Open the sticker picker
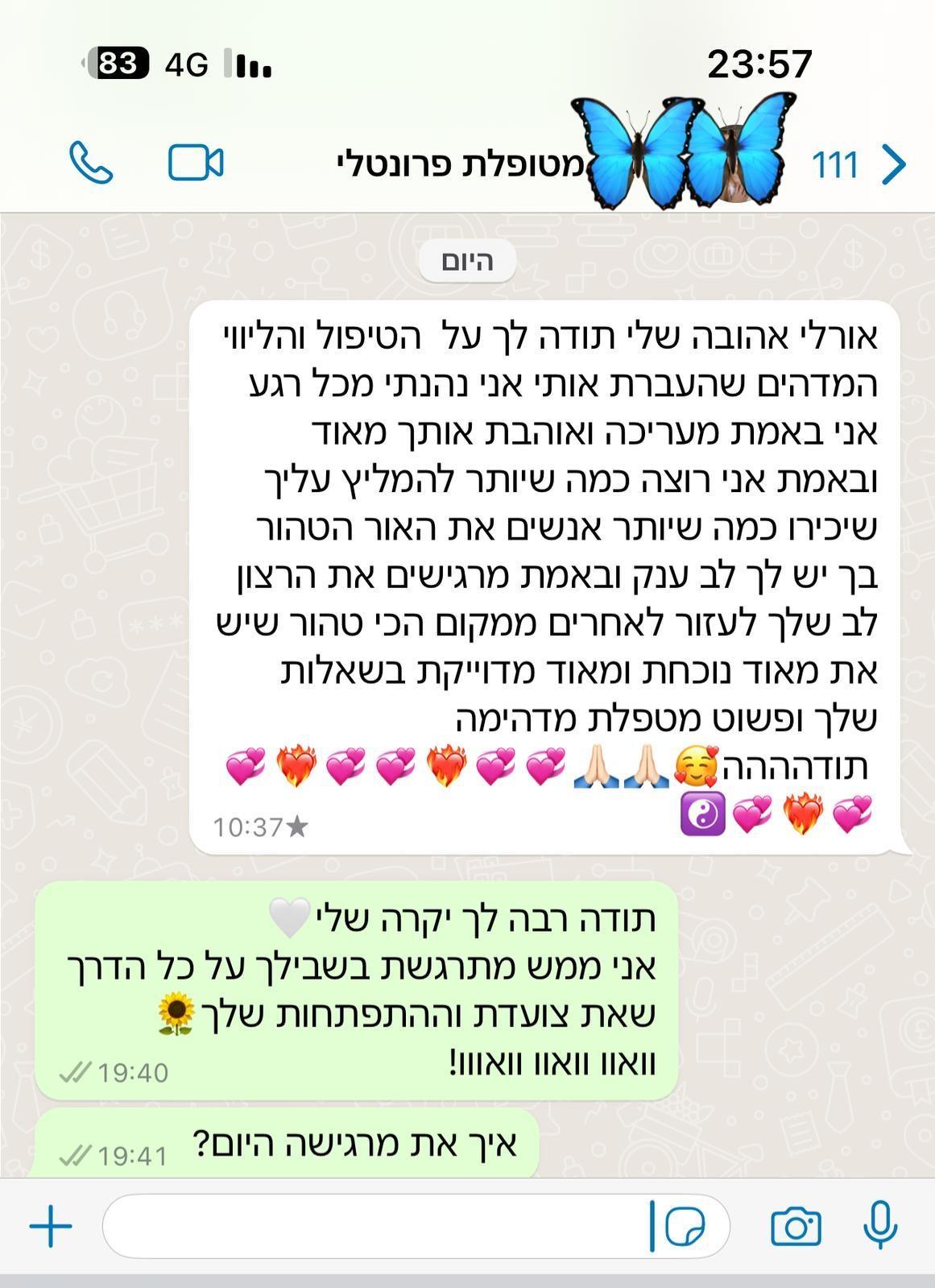This screenshot has height=1288, width=935. (685, 1226)
